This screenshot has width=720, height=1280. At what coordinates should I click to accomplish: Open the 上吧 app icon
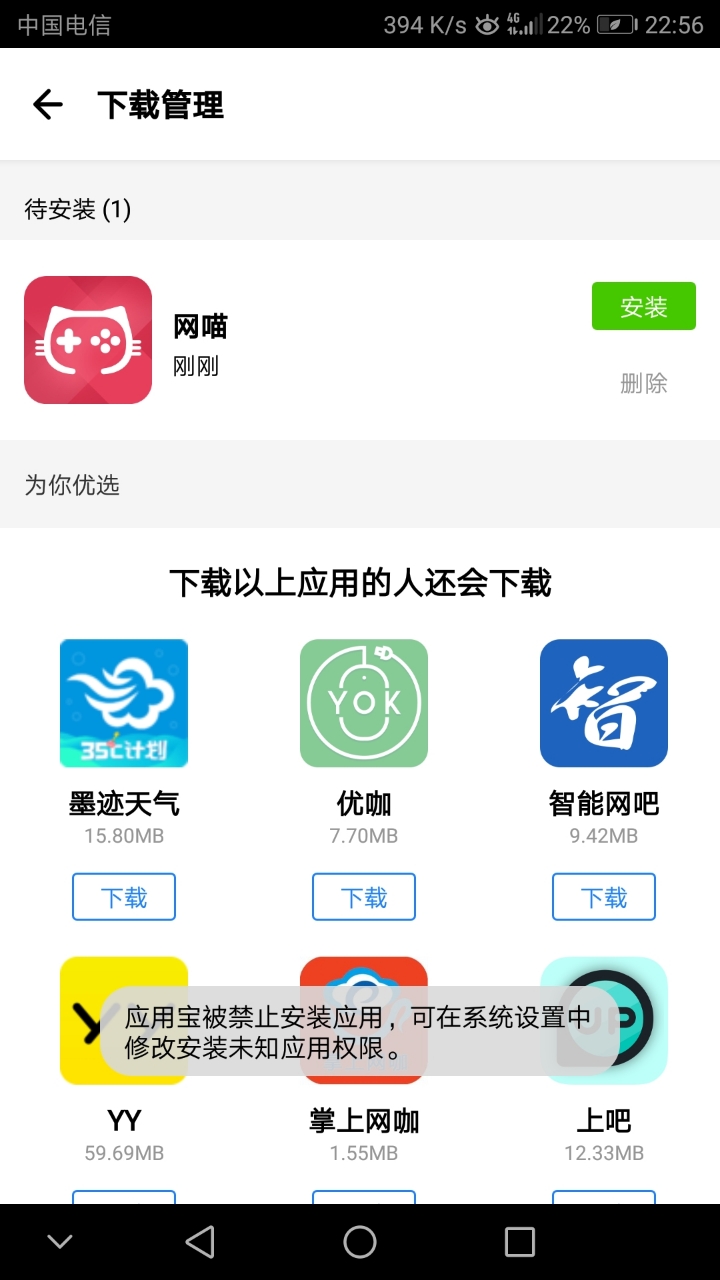(603, 1020)
